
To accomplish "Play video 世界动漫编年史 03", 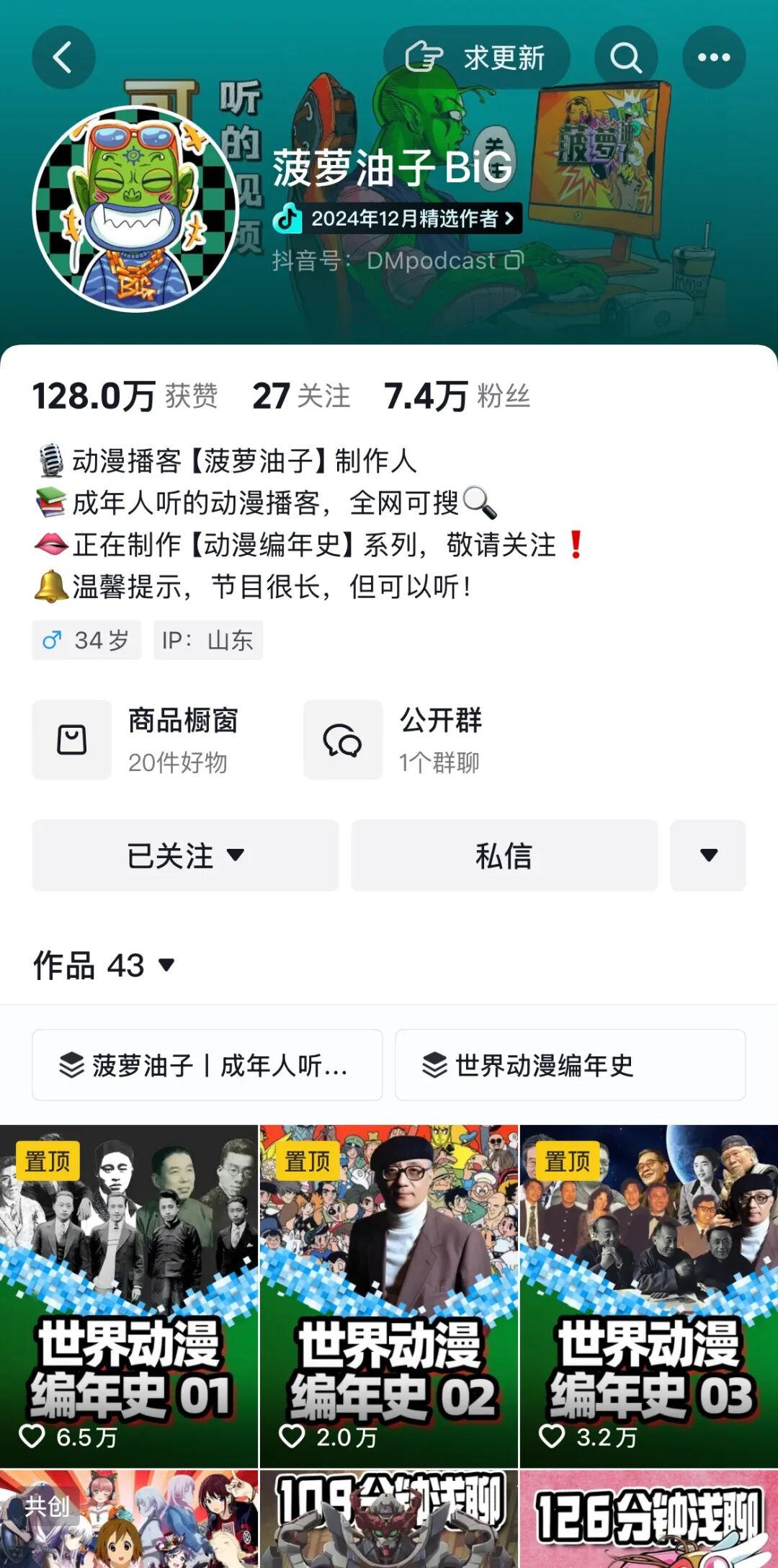I will [649, 1295].
